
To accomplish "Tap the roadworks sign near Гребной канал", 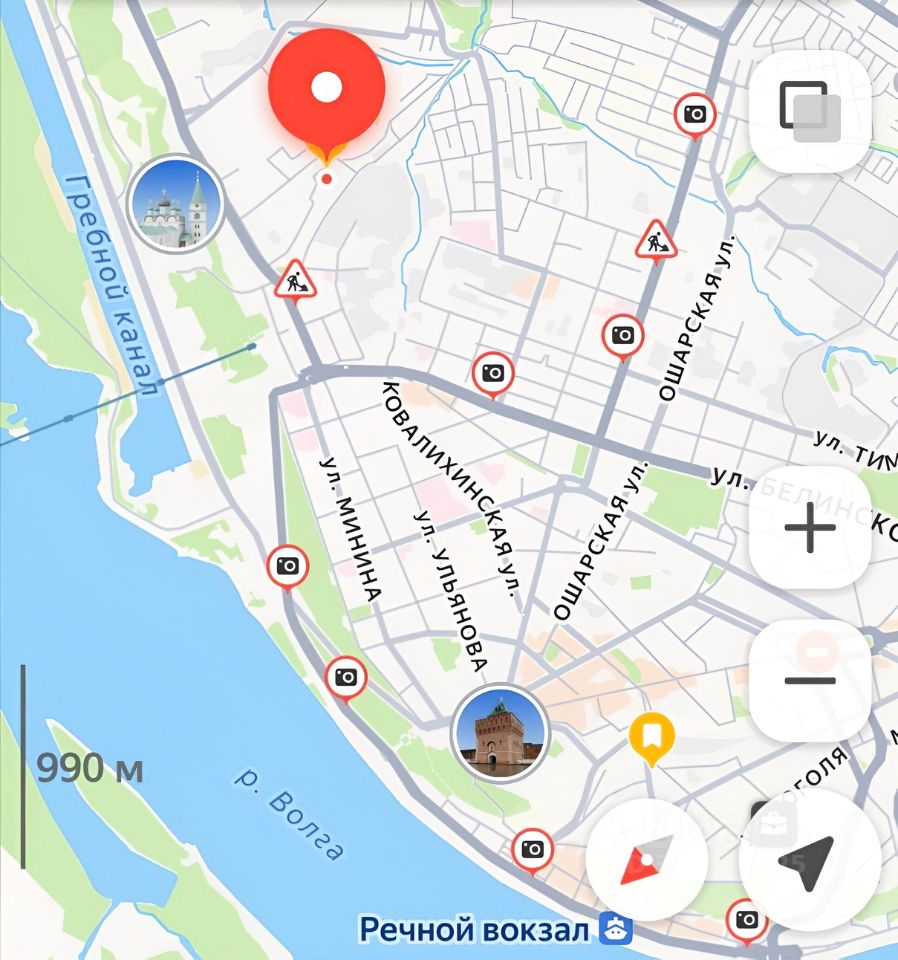I will click(295, 280).
